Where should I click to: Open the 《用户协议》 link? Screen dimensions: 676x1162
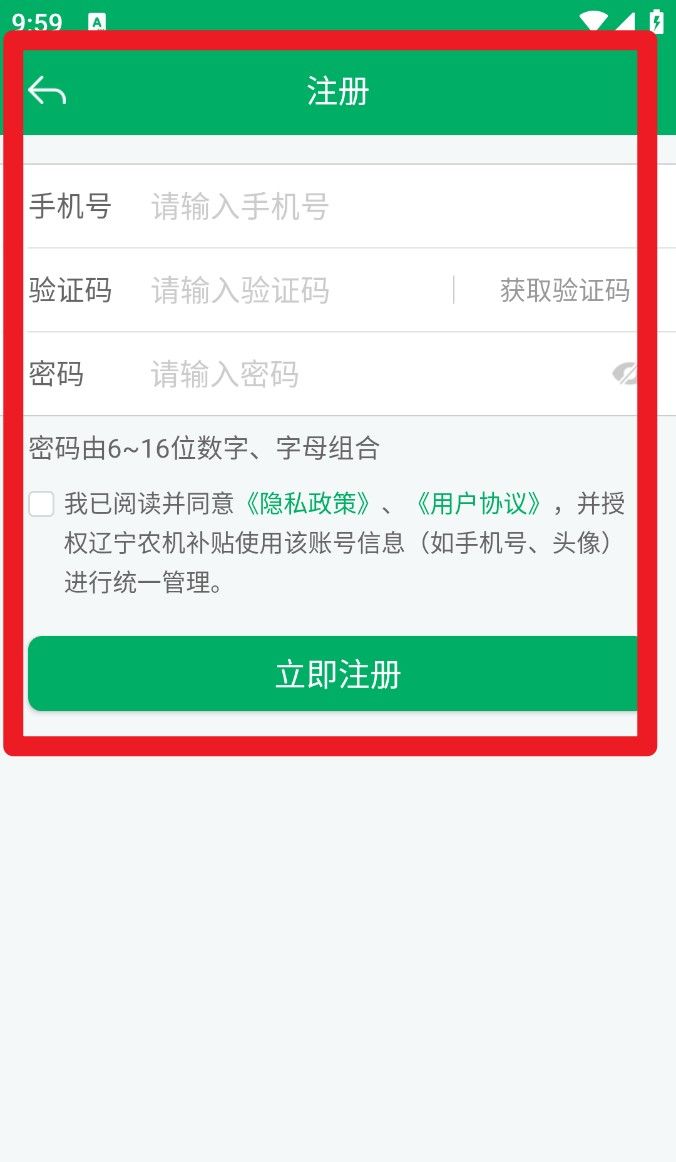(479, 503)
